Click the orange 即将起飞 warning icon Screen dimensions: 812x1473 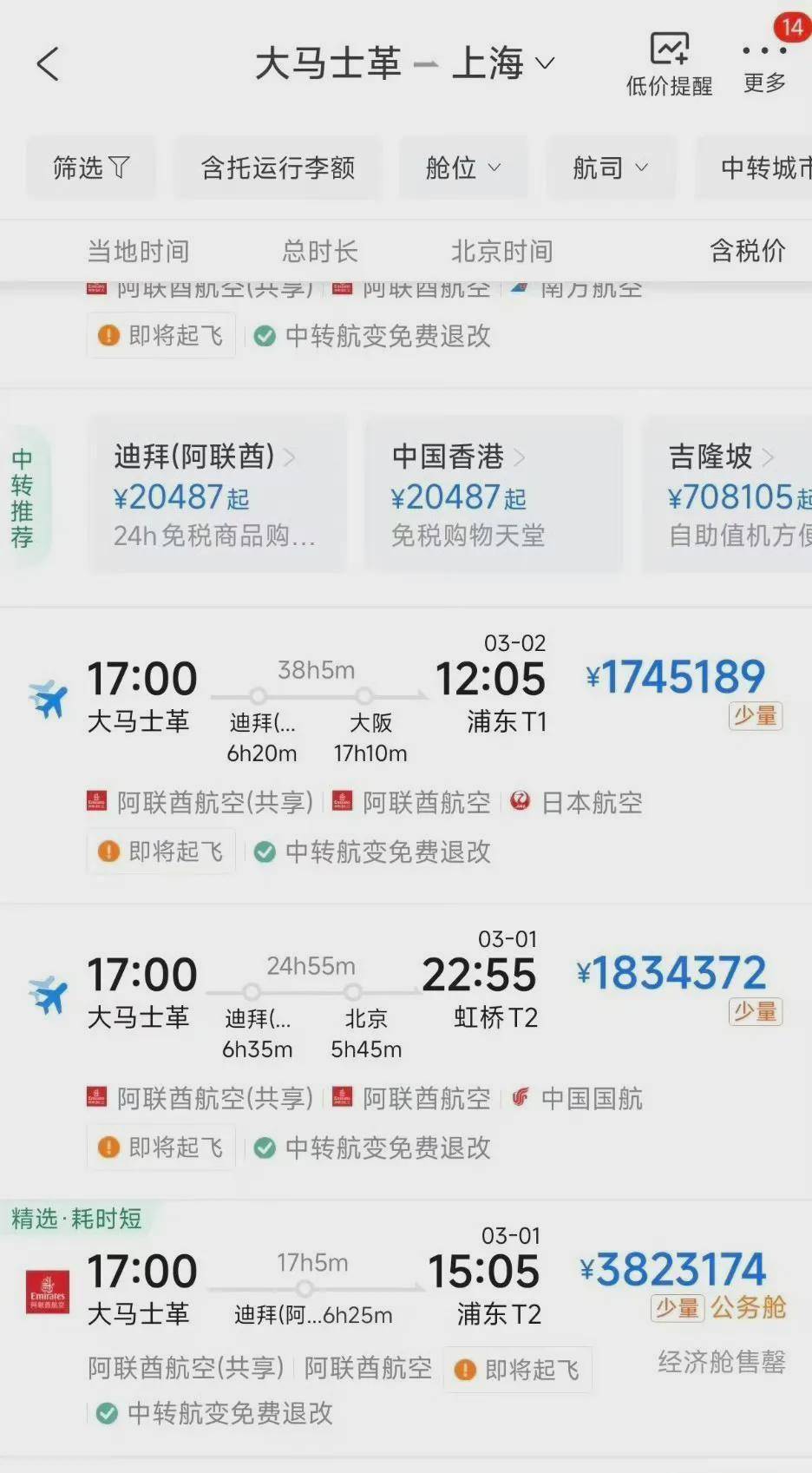click(x=107, y=852)
